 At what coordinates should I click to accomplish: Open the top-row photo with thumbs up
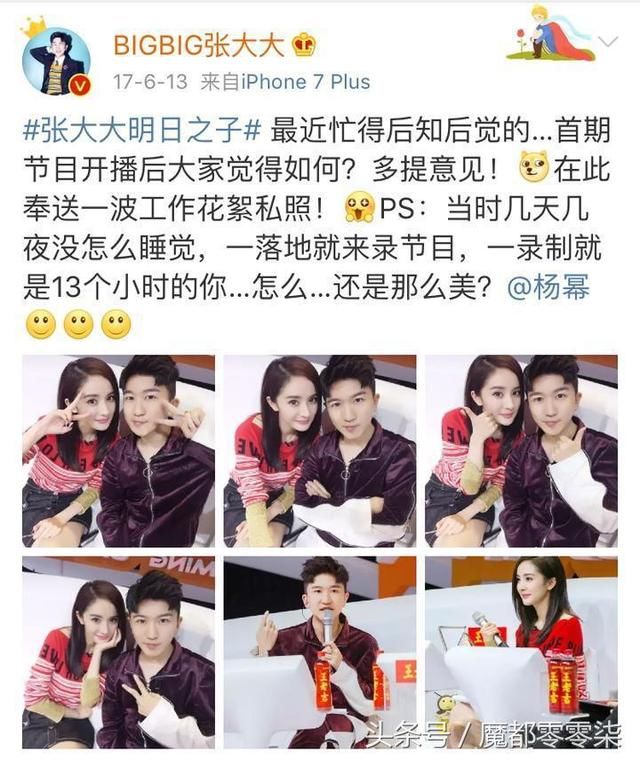click(521, 451)
